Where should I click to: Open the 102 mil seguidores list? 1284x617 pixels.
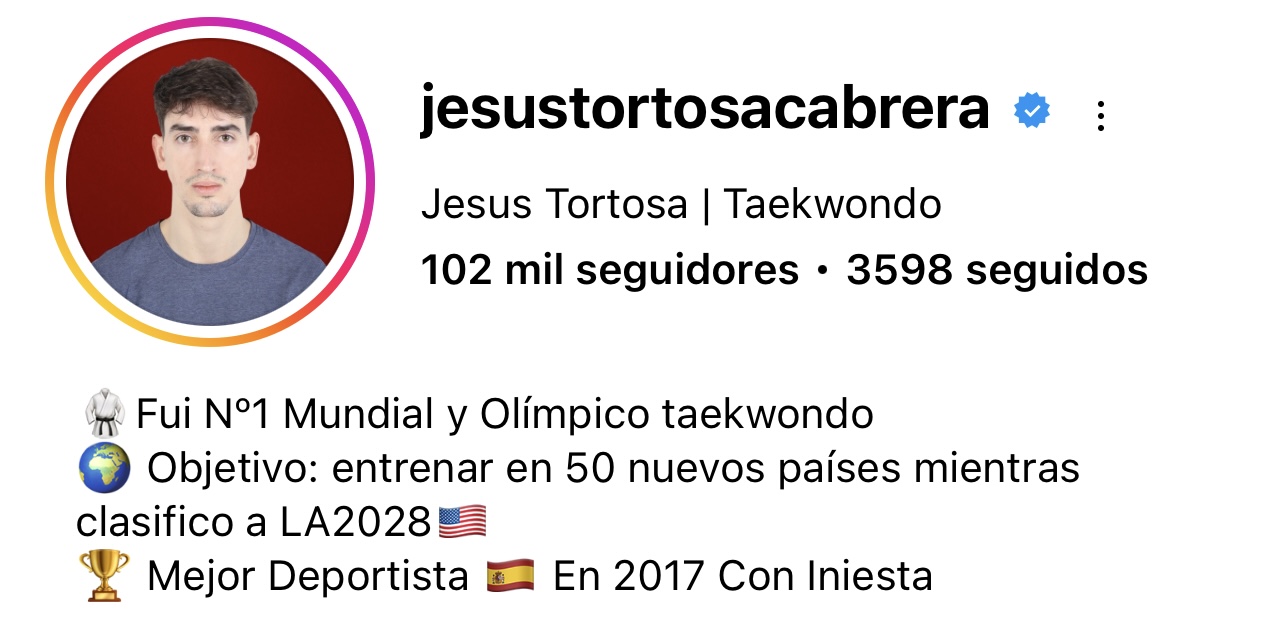pos(609,271)
